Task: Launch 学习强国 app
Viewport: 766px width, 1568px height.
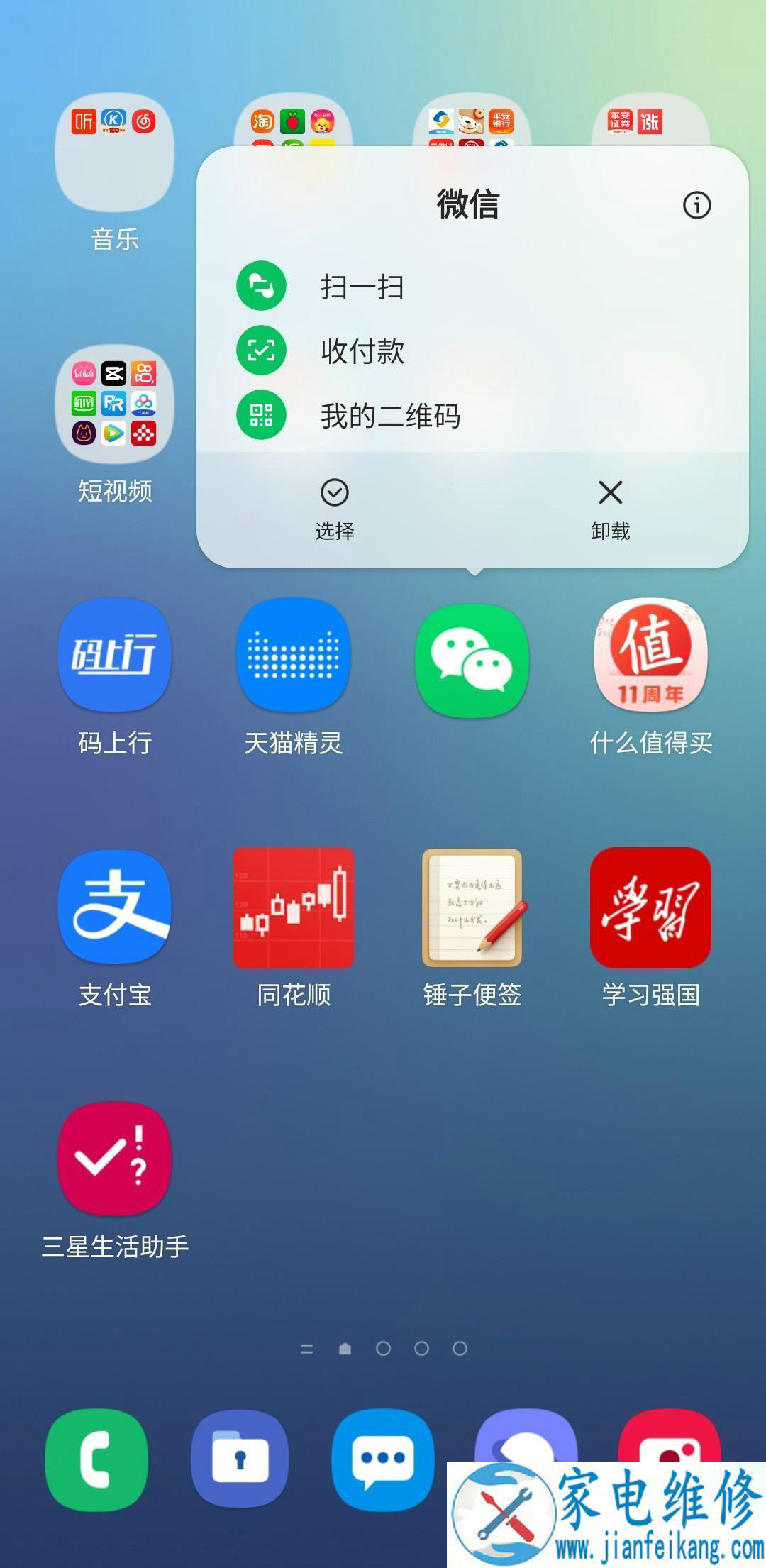Action: [x=650, y=908]
